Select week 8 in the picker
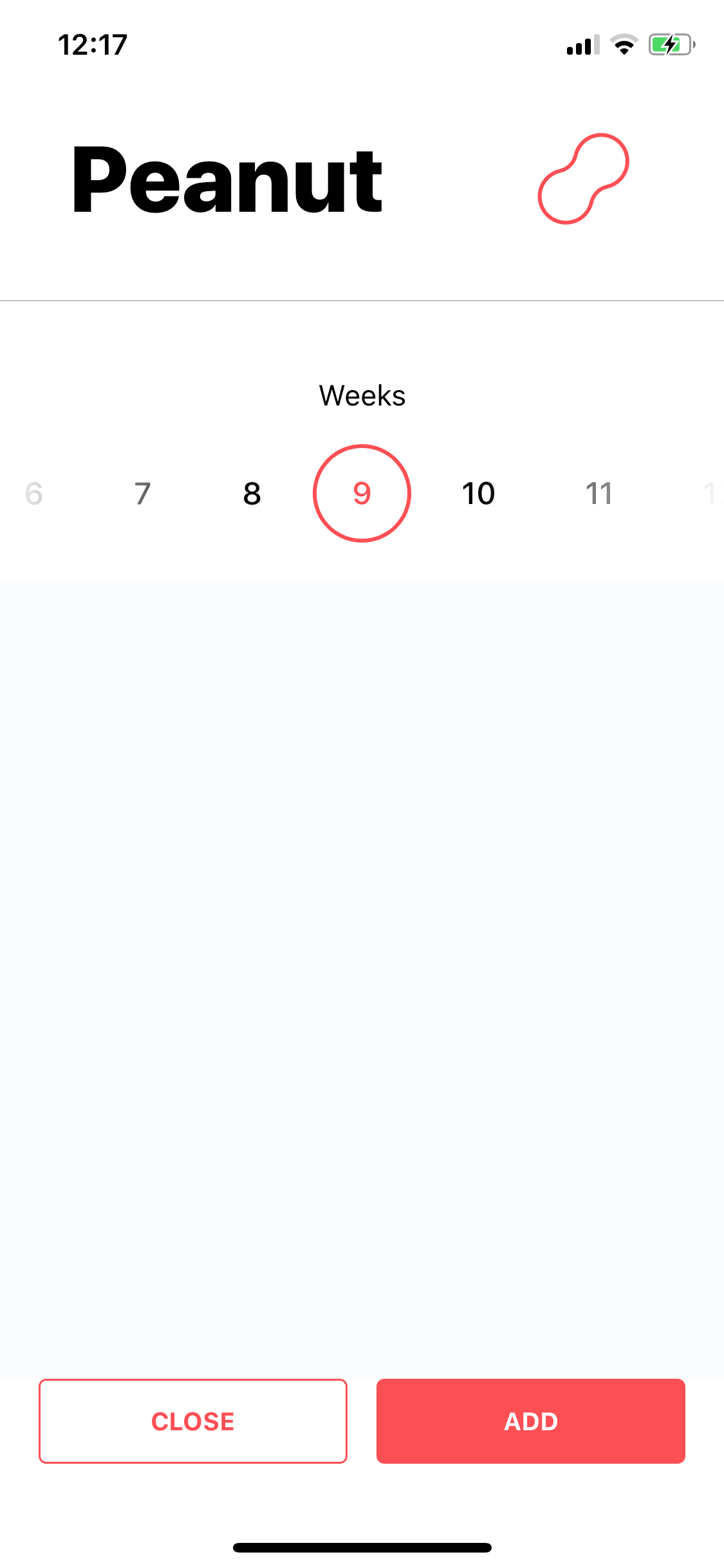 [252, 494]
